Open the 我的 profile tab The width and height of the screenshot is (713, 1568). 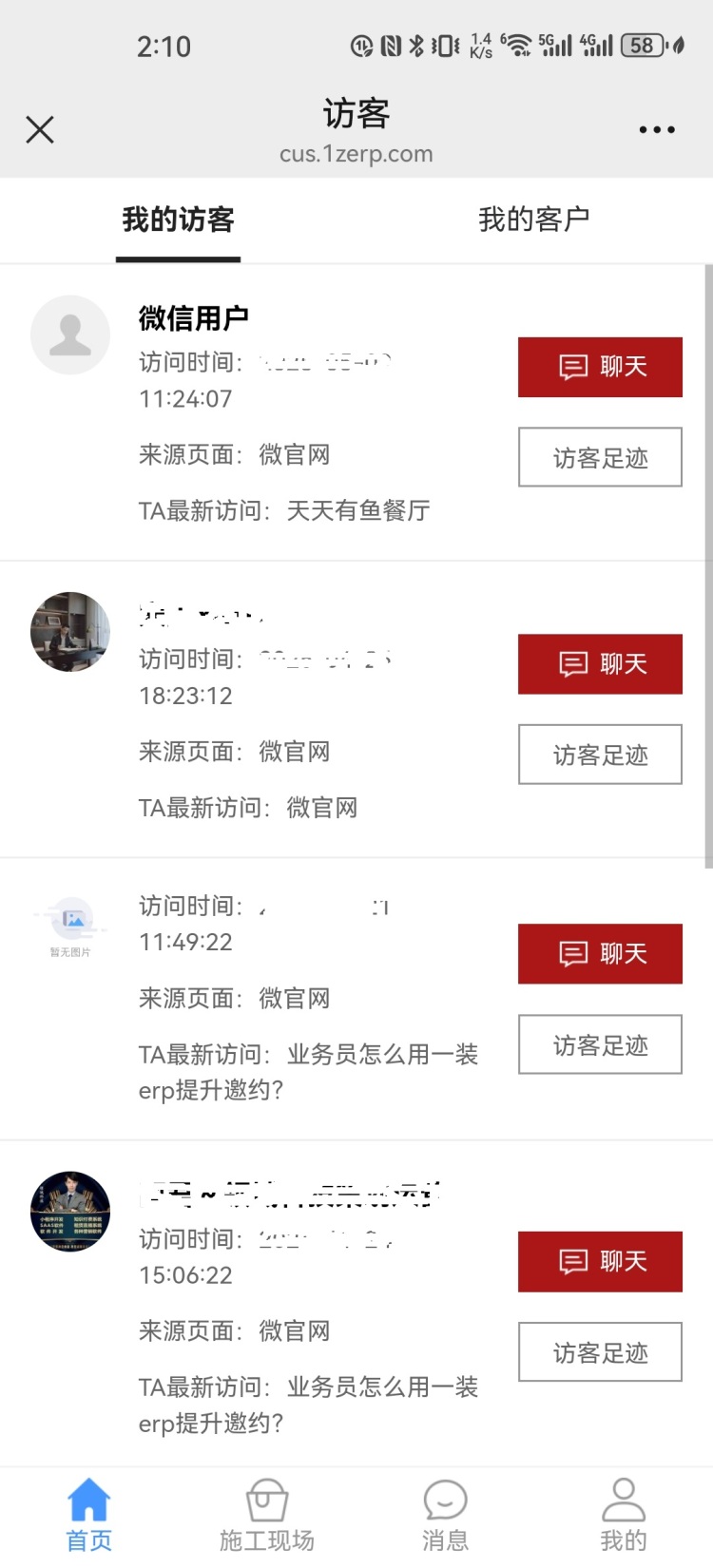click(x=624, y=1515)
